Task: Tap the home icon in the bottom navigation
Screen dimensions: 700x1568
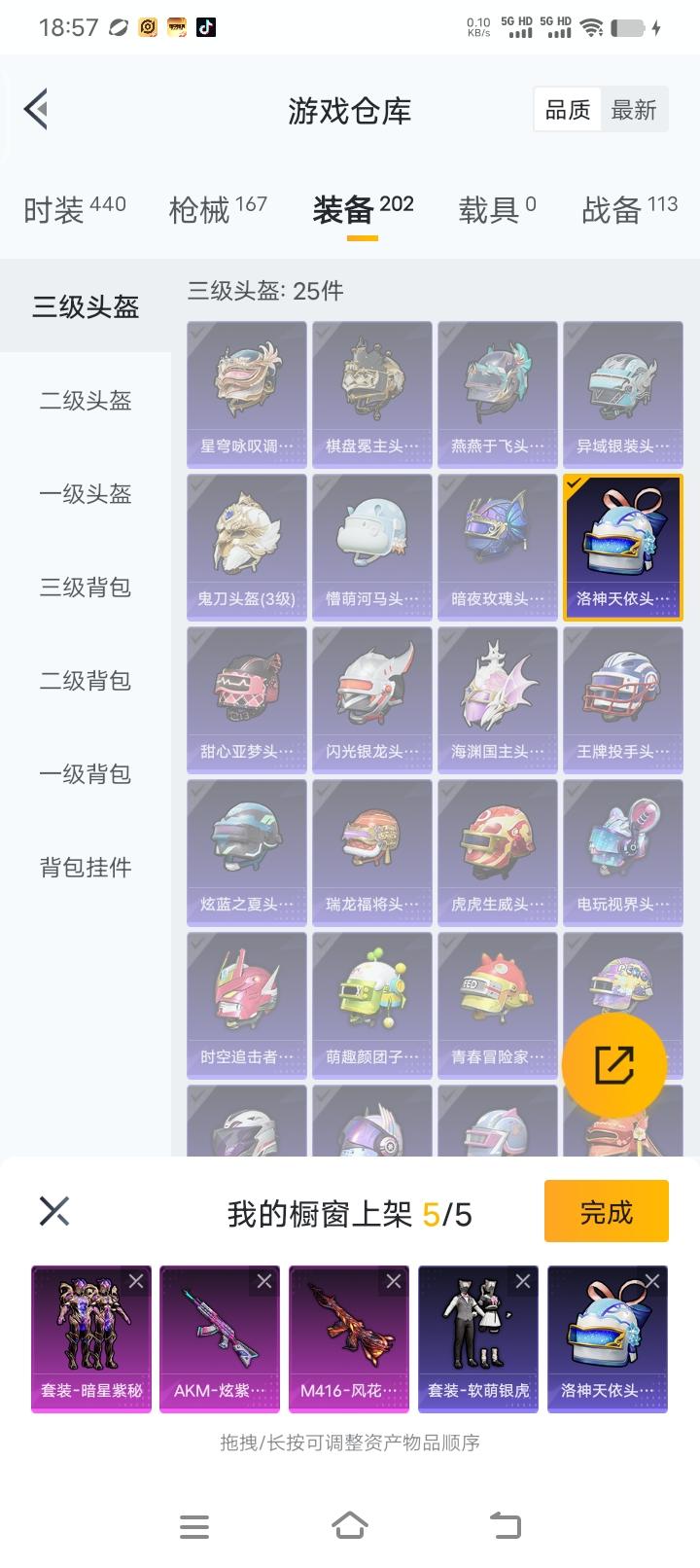Action: tap(350, 1527)
